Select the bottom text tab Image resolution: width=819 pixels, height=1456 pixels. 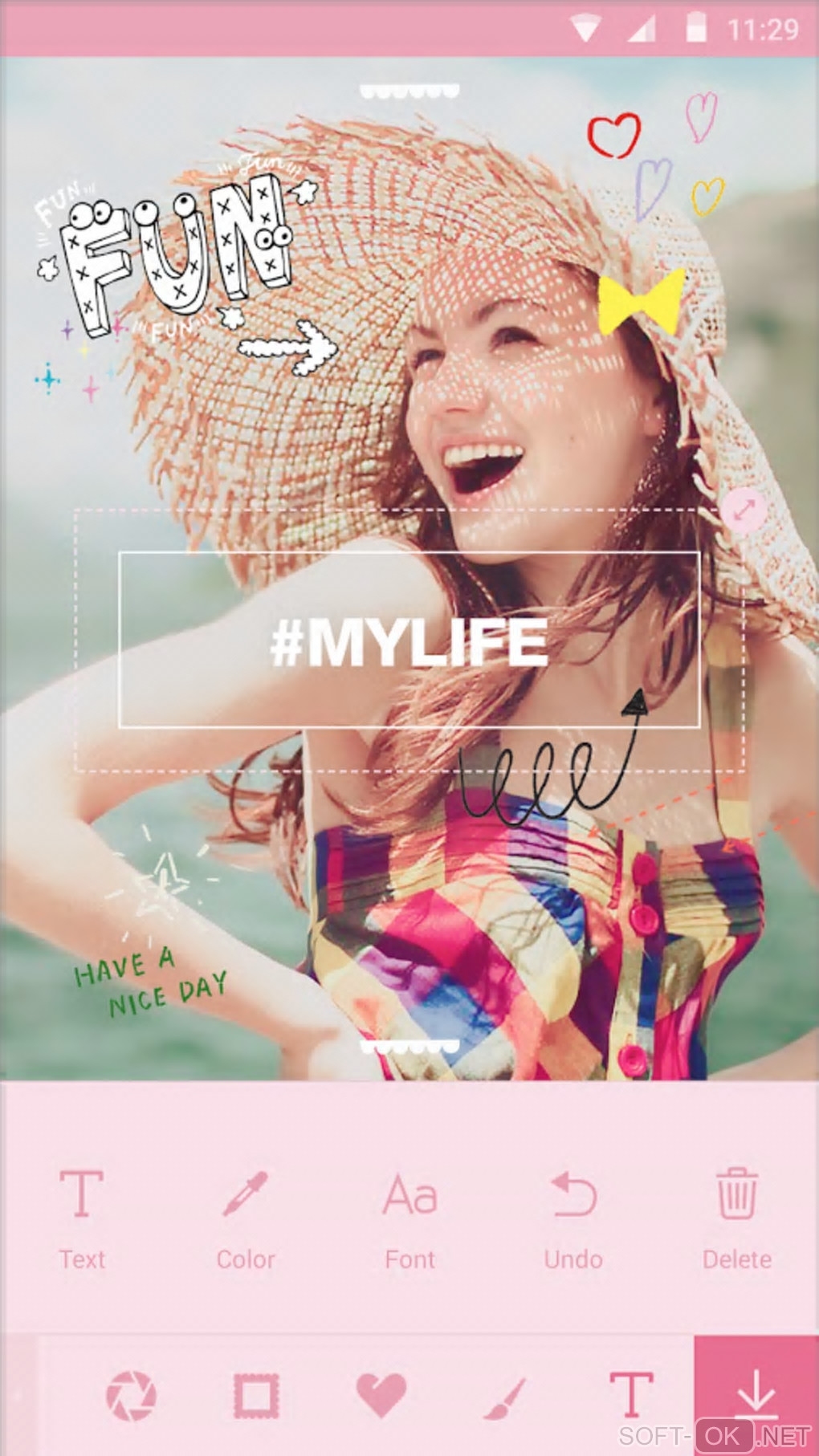[631, 1395]
